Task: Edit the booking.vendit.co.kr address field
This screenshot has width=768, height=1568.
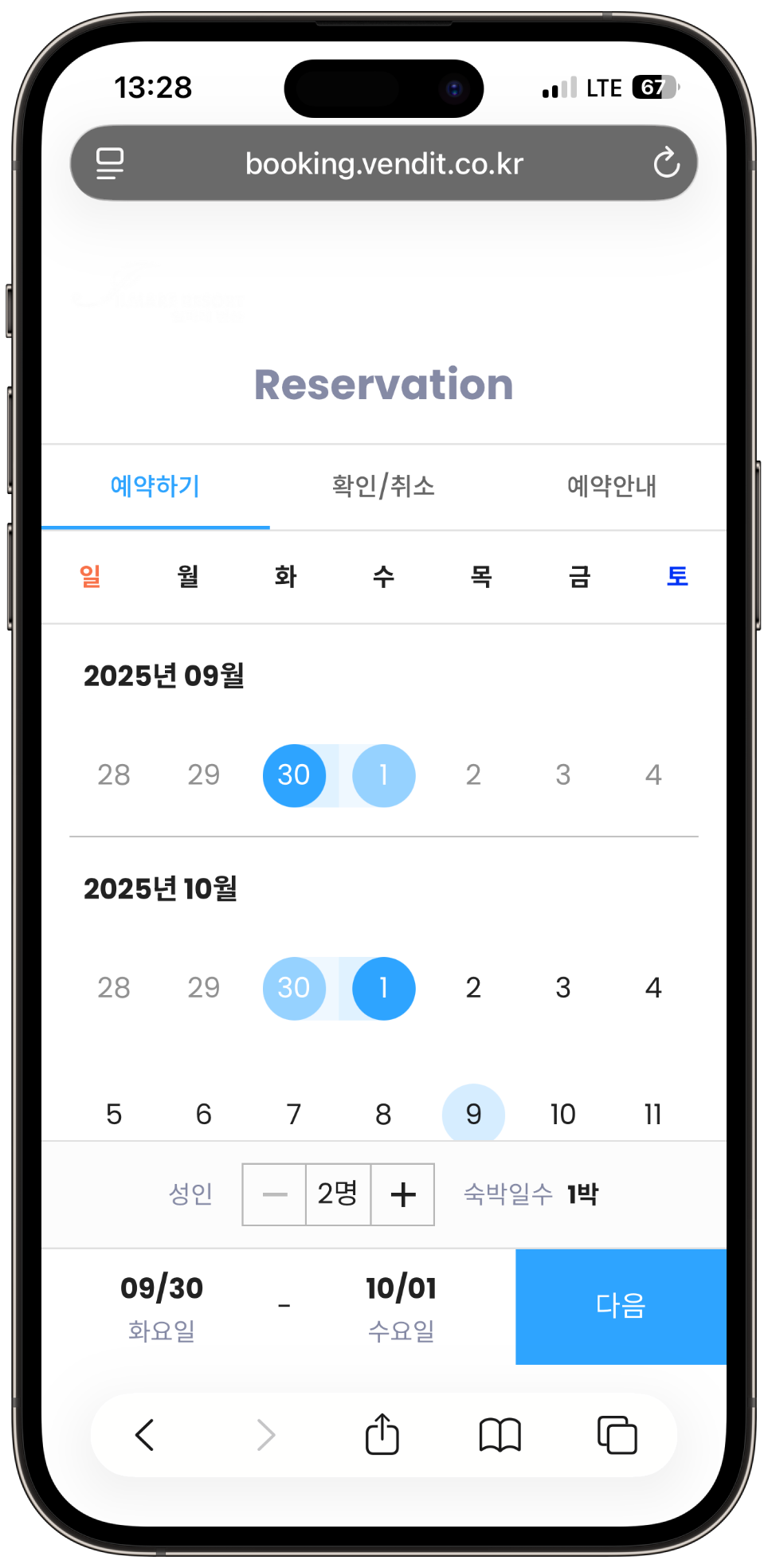Action: pos(384,163)
